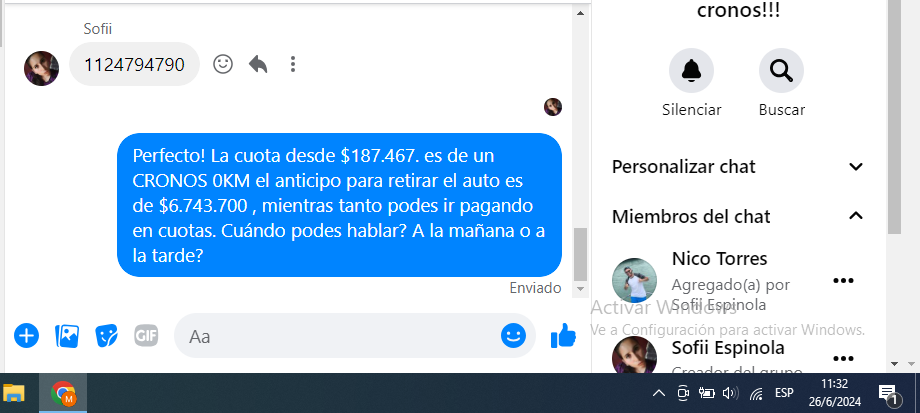Open options for Sofii Espinola
This screenshot has height=413, width=920.
844,358
